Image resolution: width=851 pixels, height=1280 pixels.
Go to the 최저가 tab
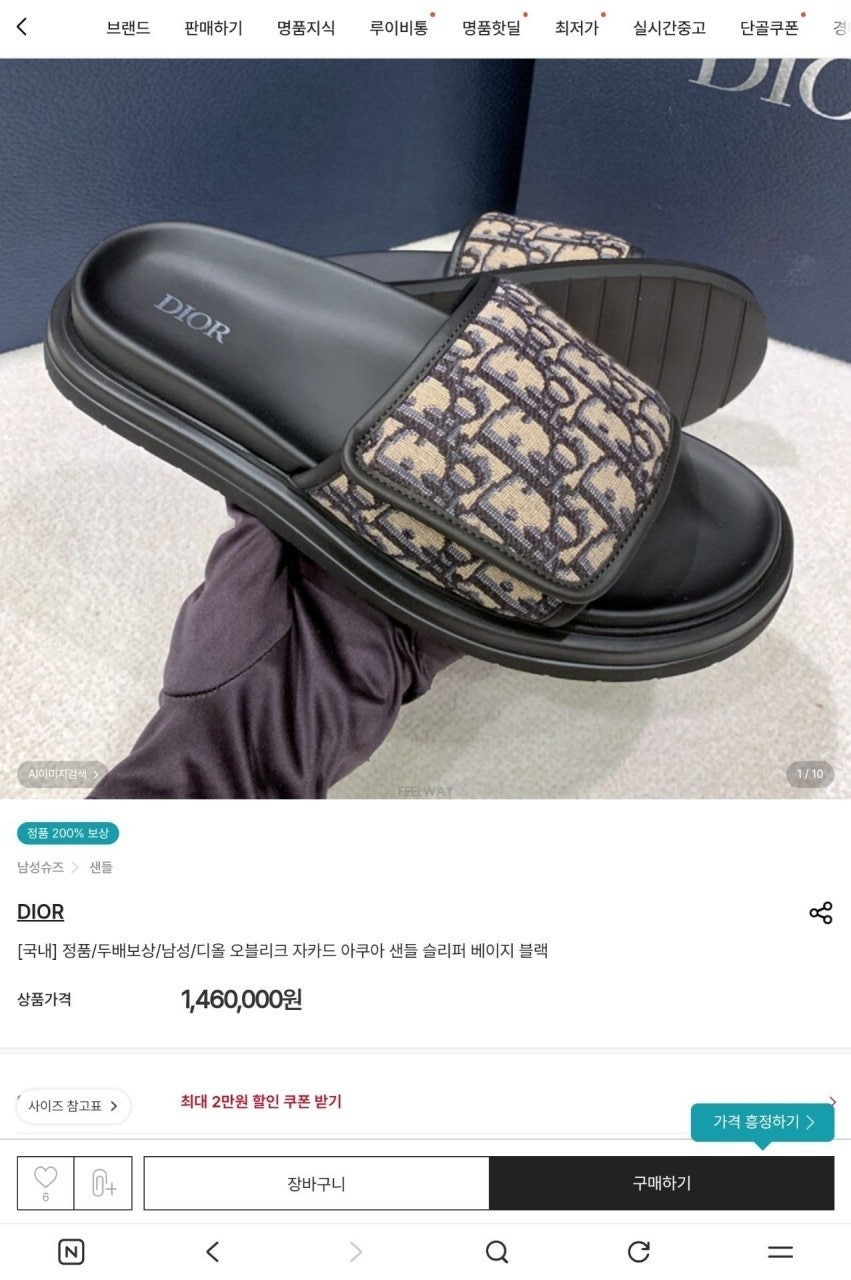click(x=576, y=28)
